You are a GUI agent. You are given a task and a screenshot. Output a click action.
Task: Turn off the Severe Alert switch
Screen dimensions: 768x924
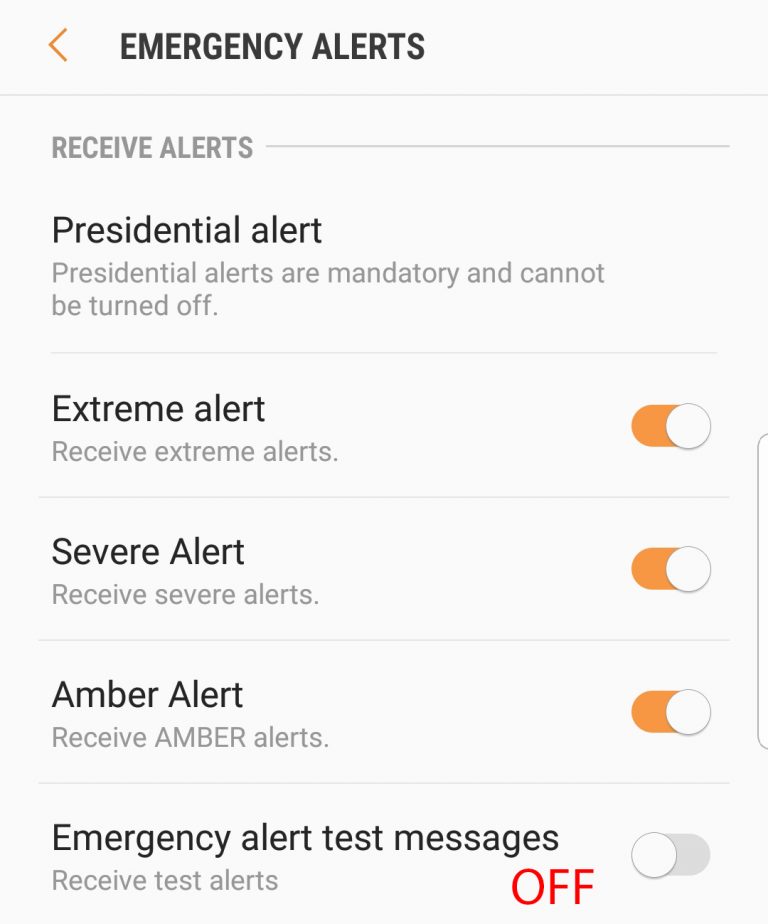tap(670, 568)
